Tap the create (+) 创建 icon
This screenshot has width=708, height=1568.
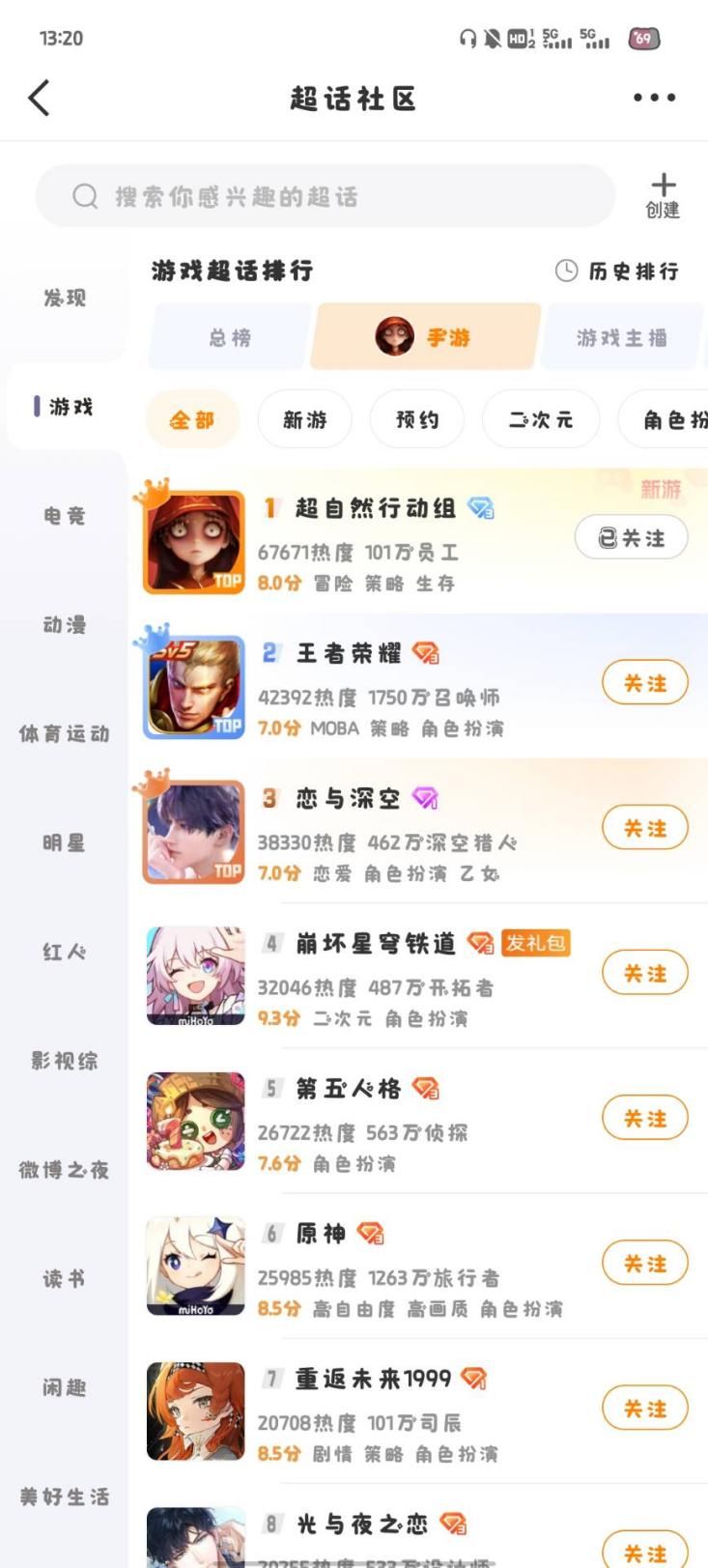pos(664,193)
